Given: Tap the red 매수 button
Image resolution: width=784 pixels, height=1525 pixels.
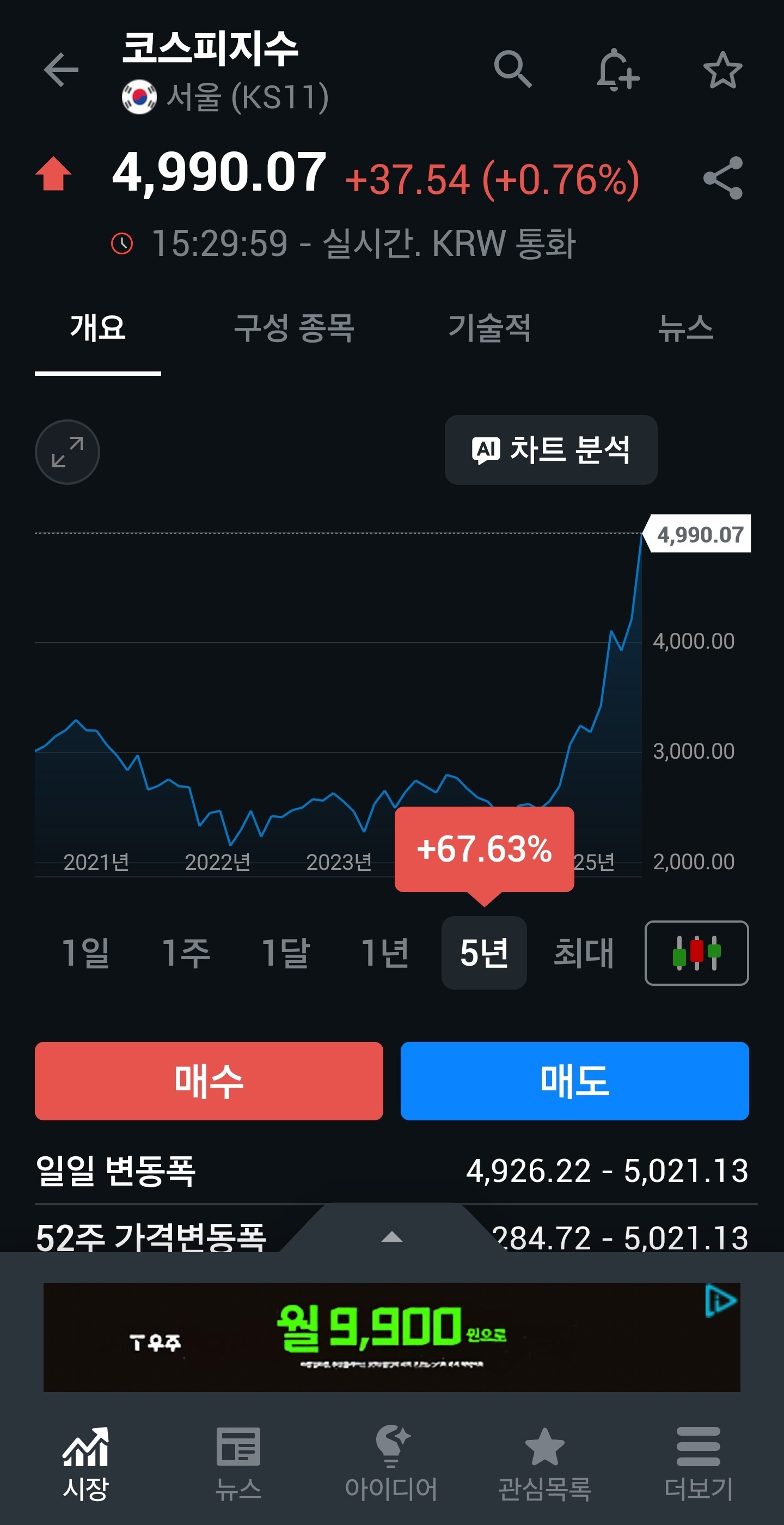Looking at the screenshot, I should pyautogui.click(x=209, y=1081).
